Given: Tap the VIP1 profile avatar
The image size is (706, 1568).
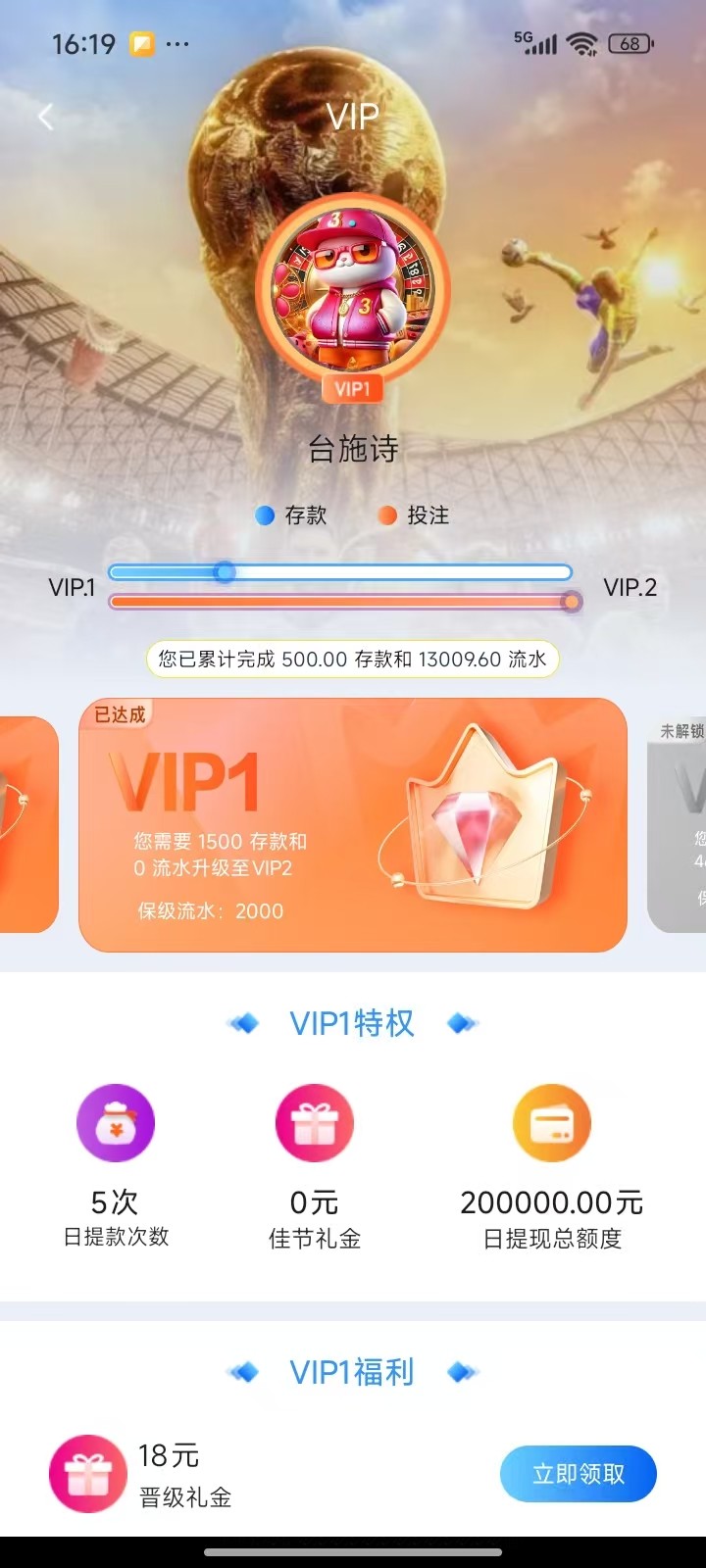Looking at the screenshot, I should 352,291.
